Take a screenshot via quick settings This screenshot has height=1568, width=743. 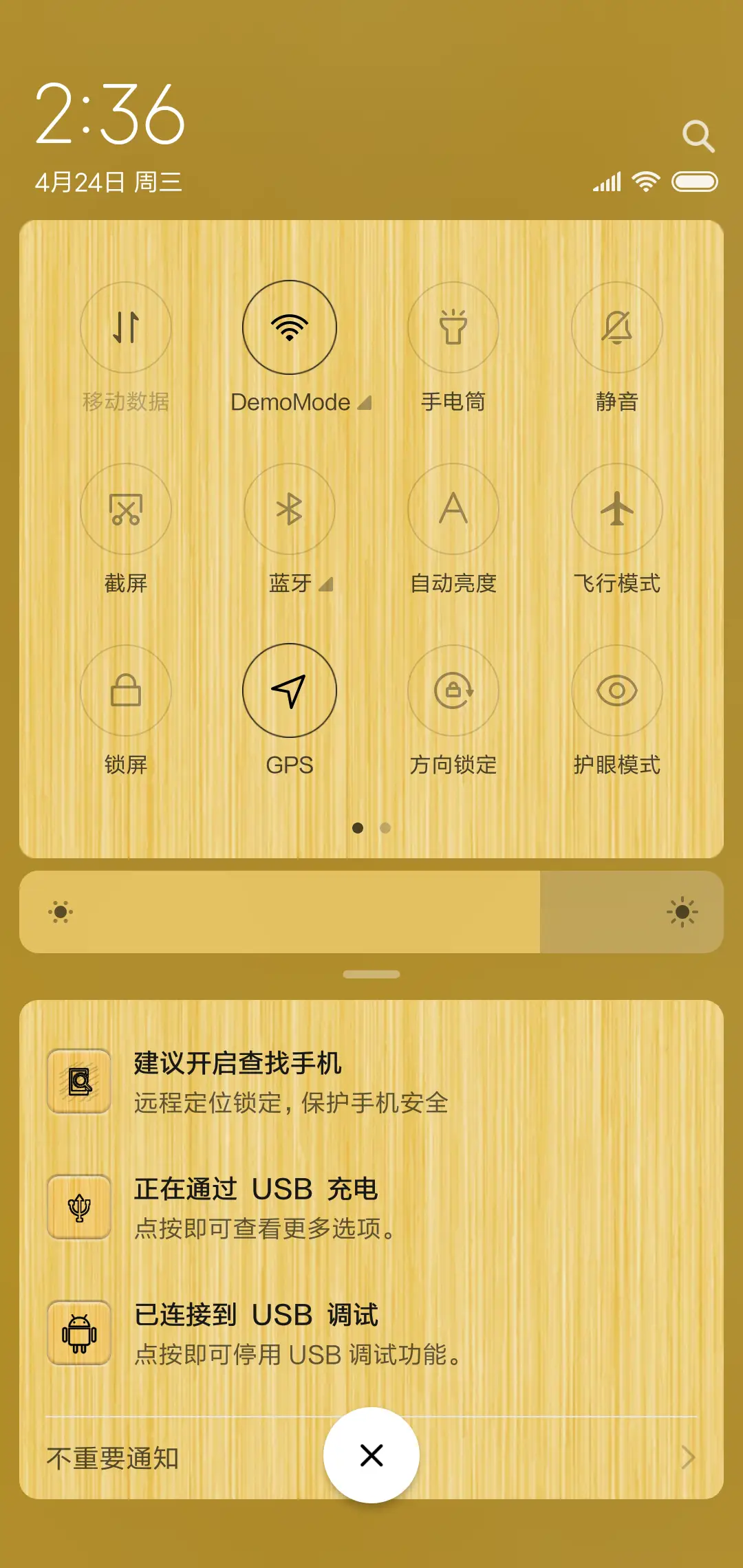coord(127,509)
